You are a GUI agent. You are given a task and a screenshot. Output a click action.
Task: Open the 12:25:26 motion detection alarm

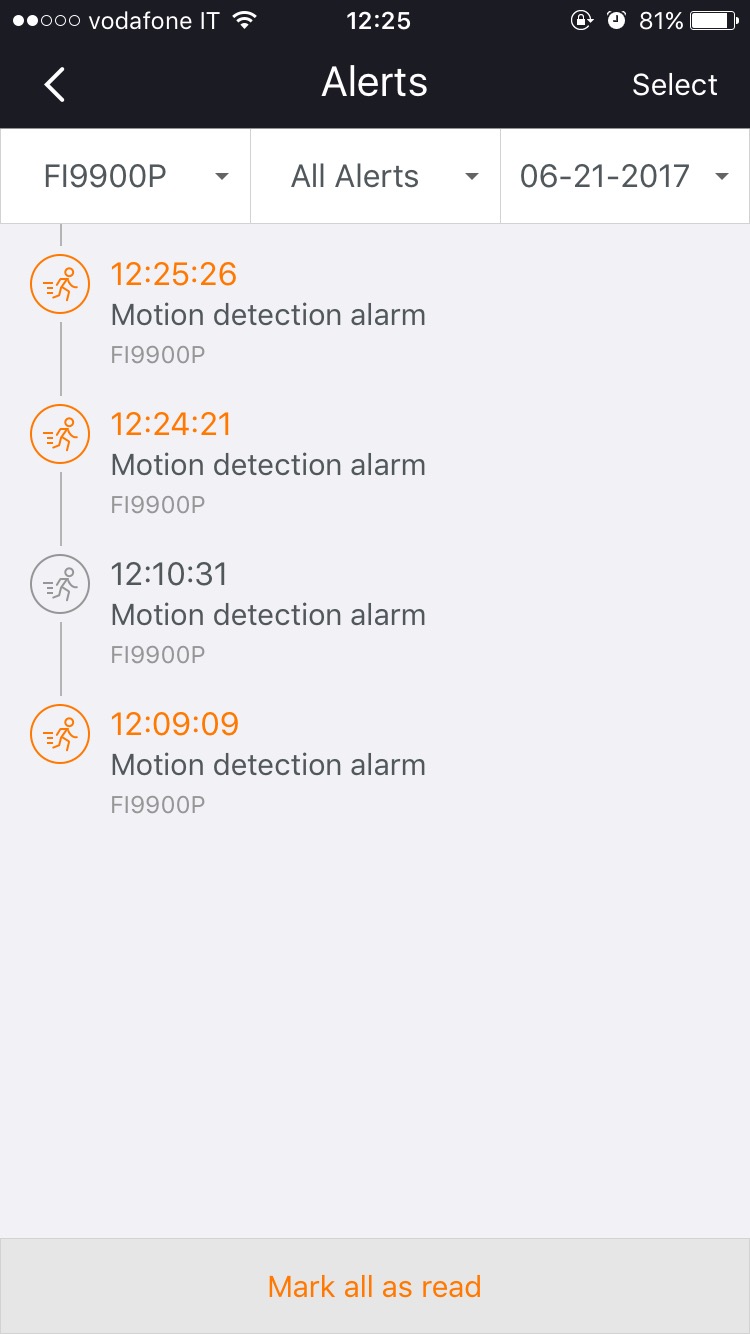tap(268, 313)
